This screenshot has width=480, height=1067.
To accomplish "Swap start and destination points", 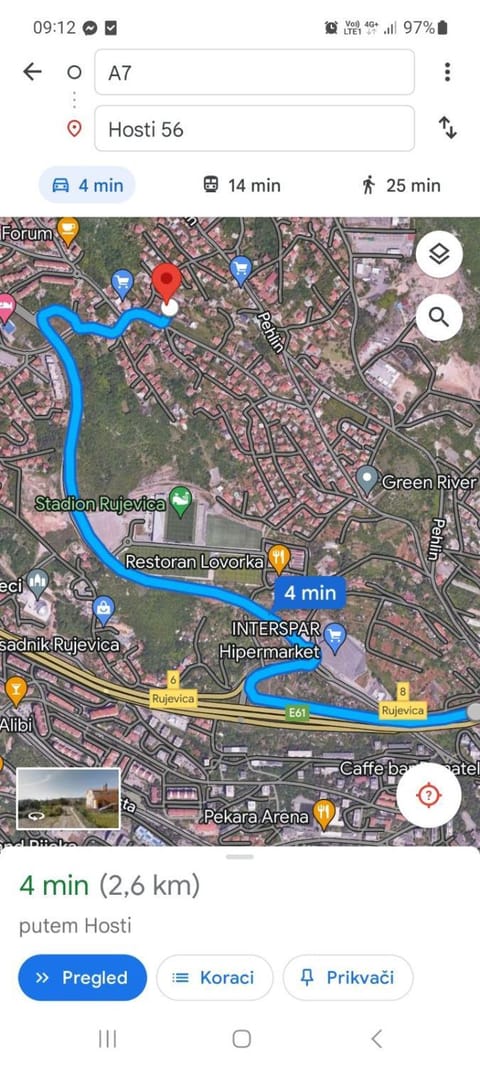I will tap(447, 127).
